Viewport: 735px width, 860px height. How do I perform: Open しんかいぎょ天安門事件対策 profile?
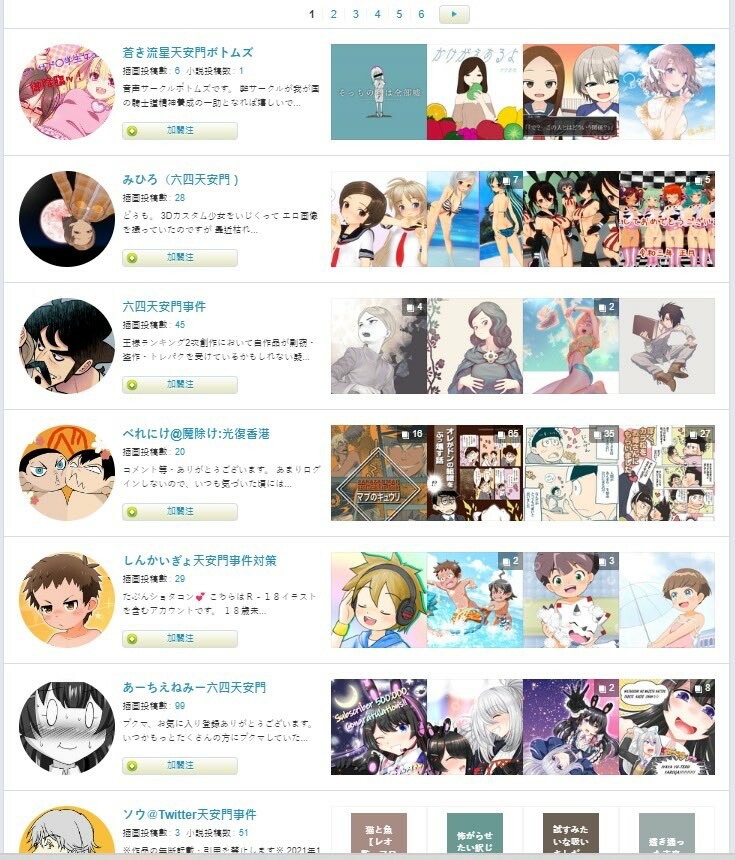(x=200, y=561)
